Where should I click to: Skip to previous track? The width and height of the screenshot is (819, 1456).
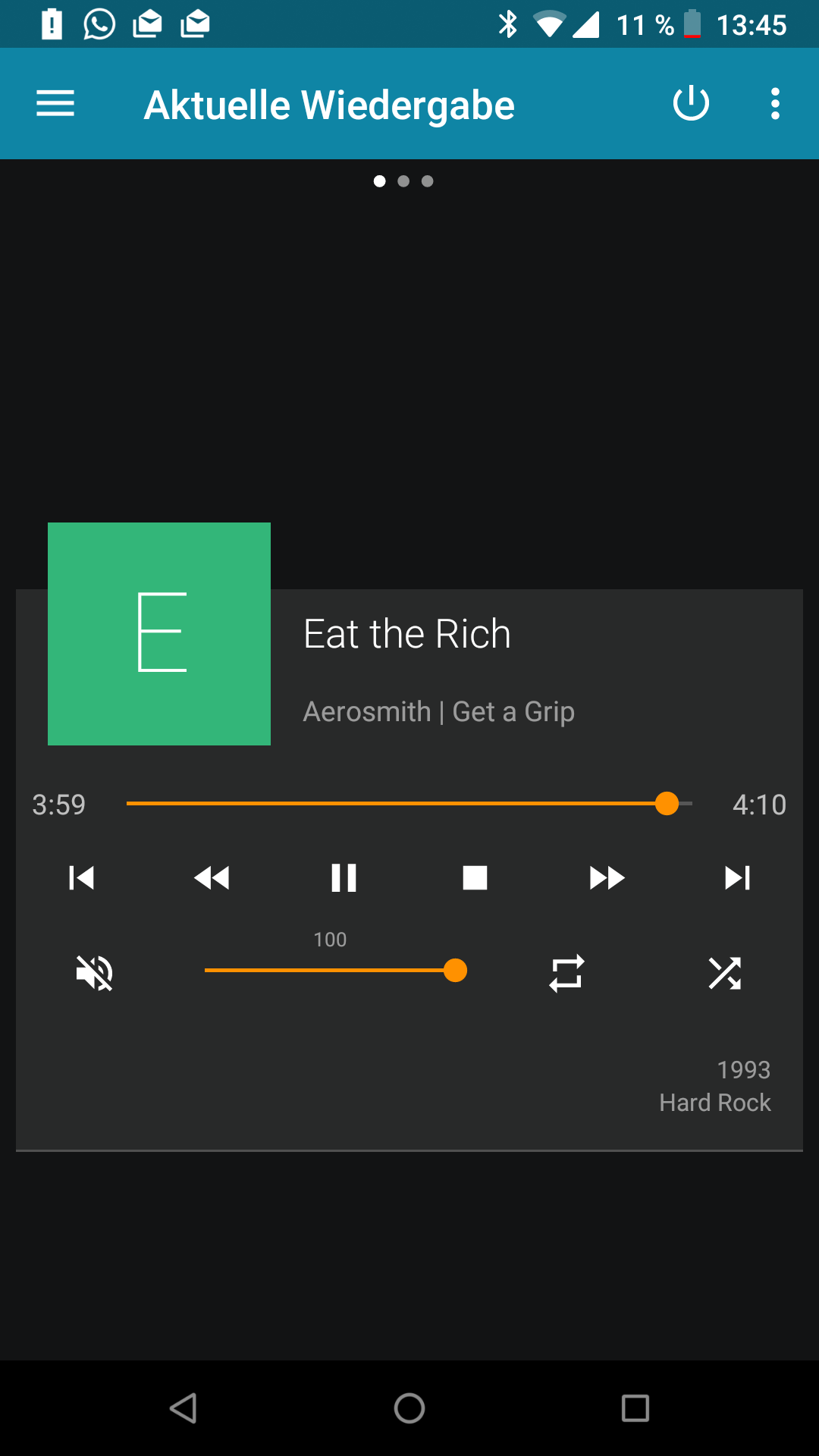pyautogui.click(x=81, y=878)
